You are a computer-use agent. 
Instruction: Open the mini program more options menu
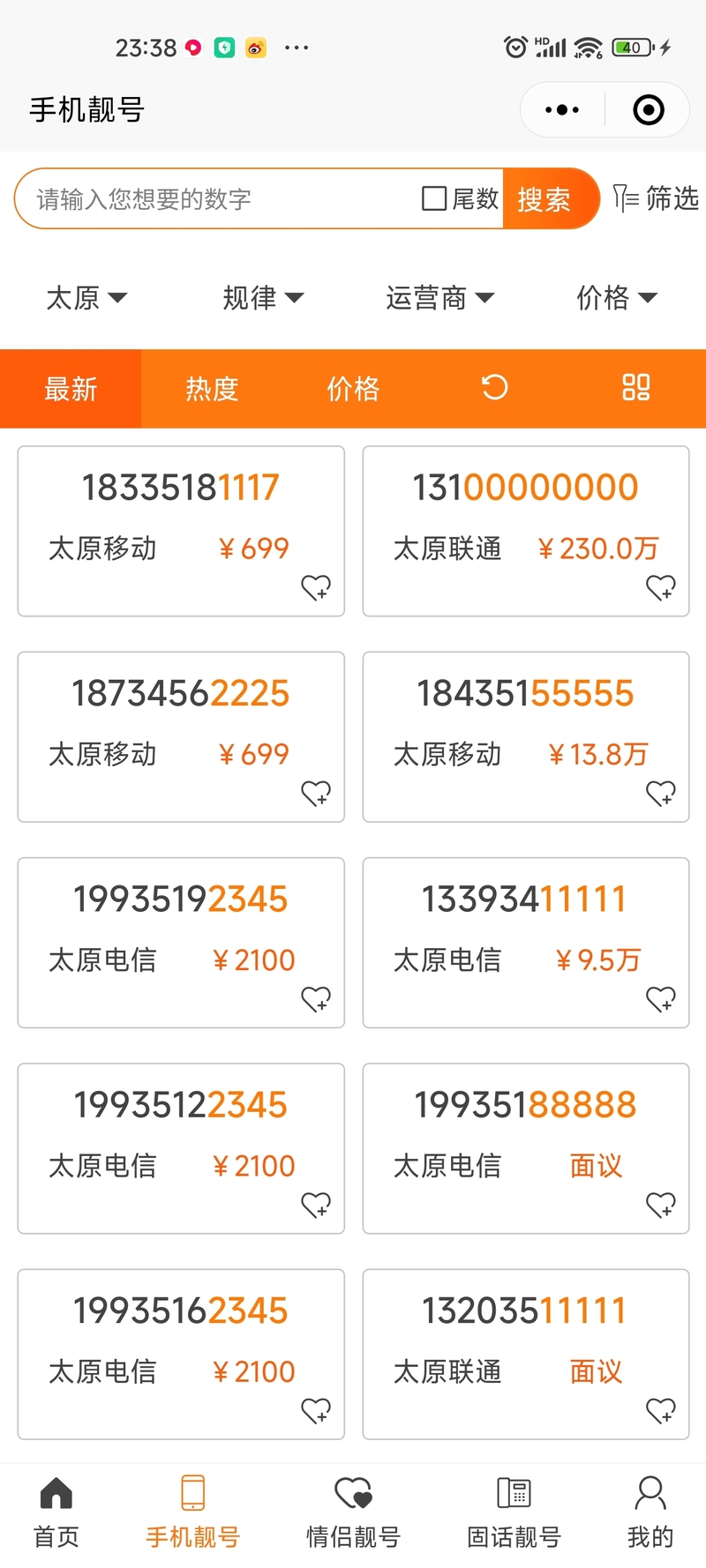562,110
